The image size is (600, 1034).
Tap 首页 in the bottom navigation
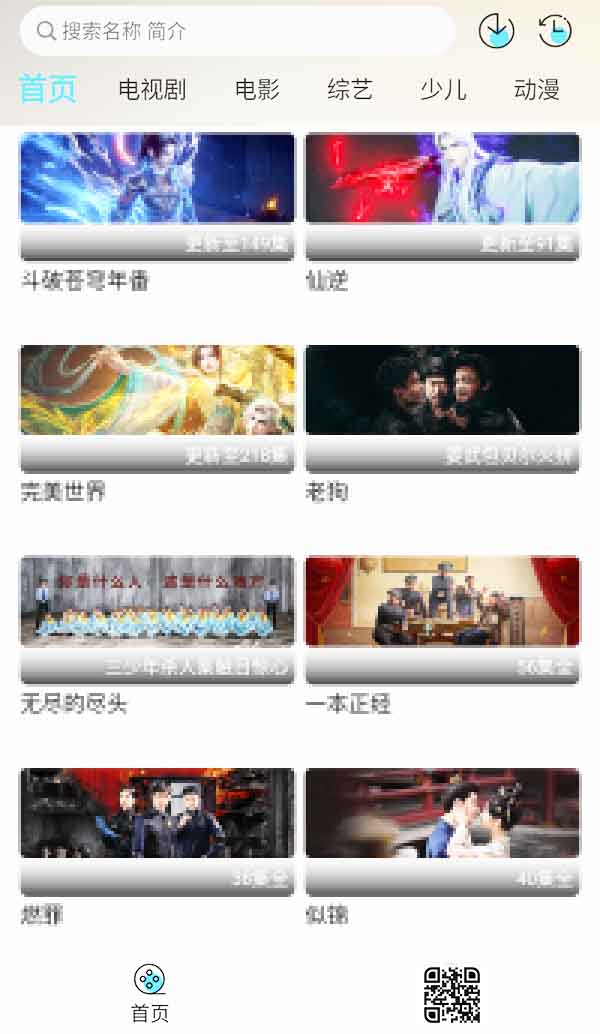click(x=149, y=993)
